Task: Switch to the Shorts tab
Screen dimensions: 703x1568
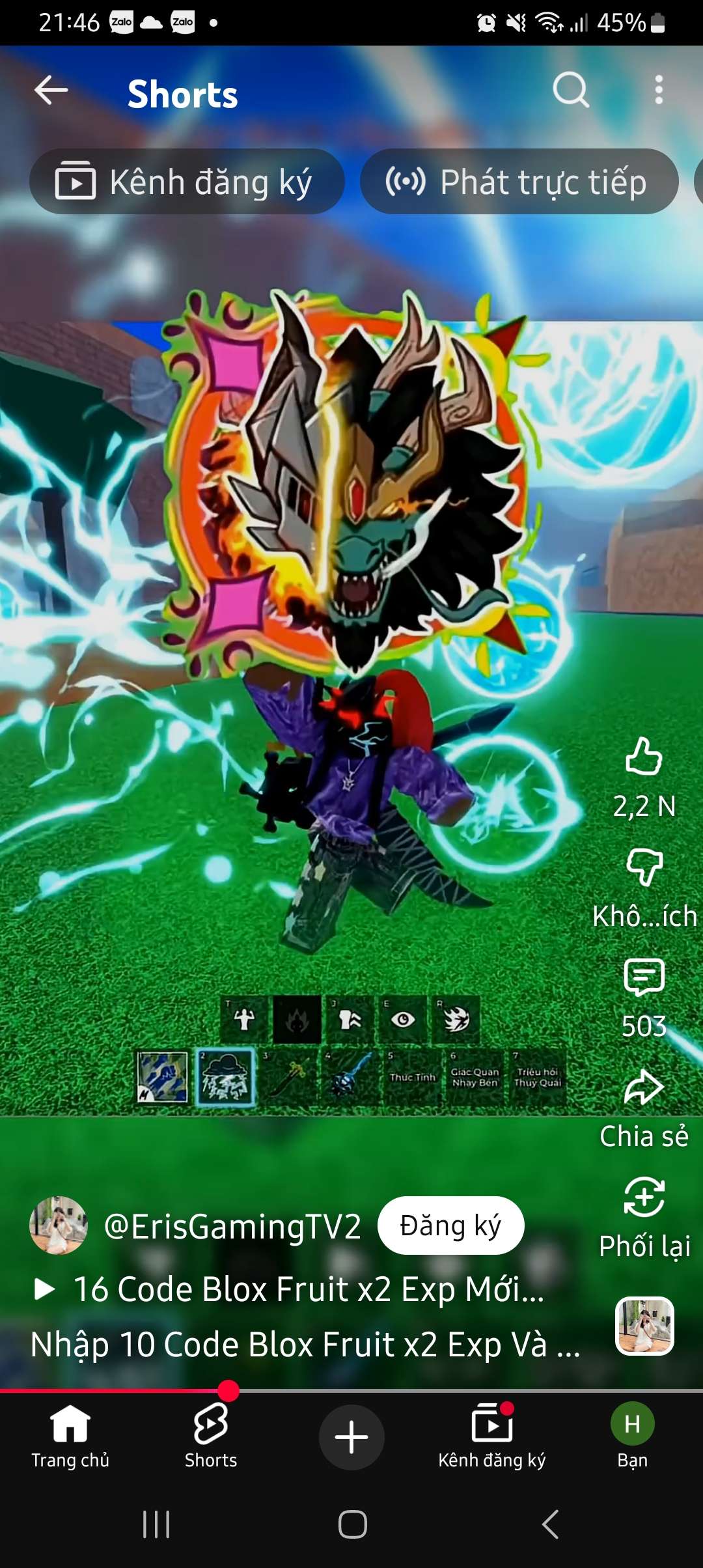Action: (x=211, y=1436)
